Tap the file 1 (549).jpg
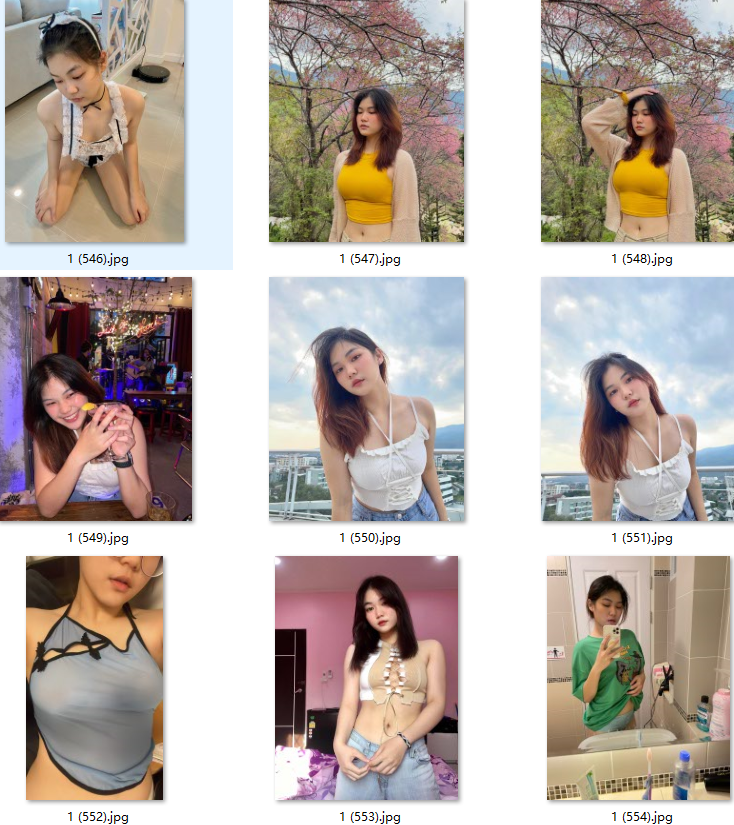 pyautogui.click(x=95, y=399)
